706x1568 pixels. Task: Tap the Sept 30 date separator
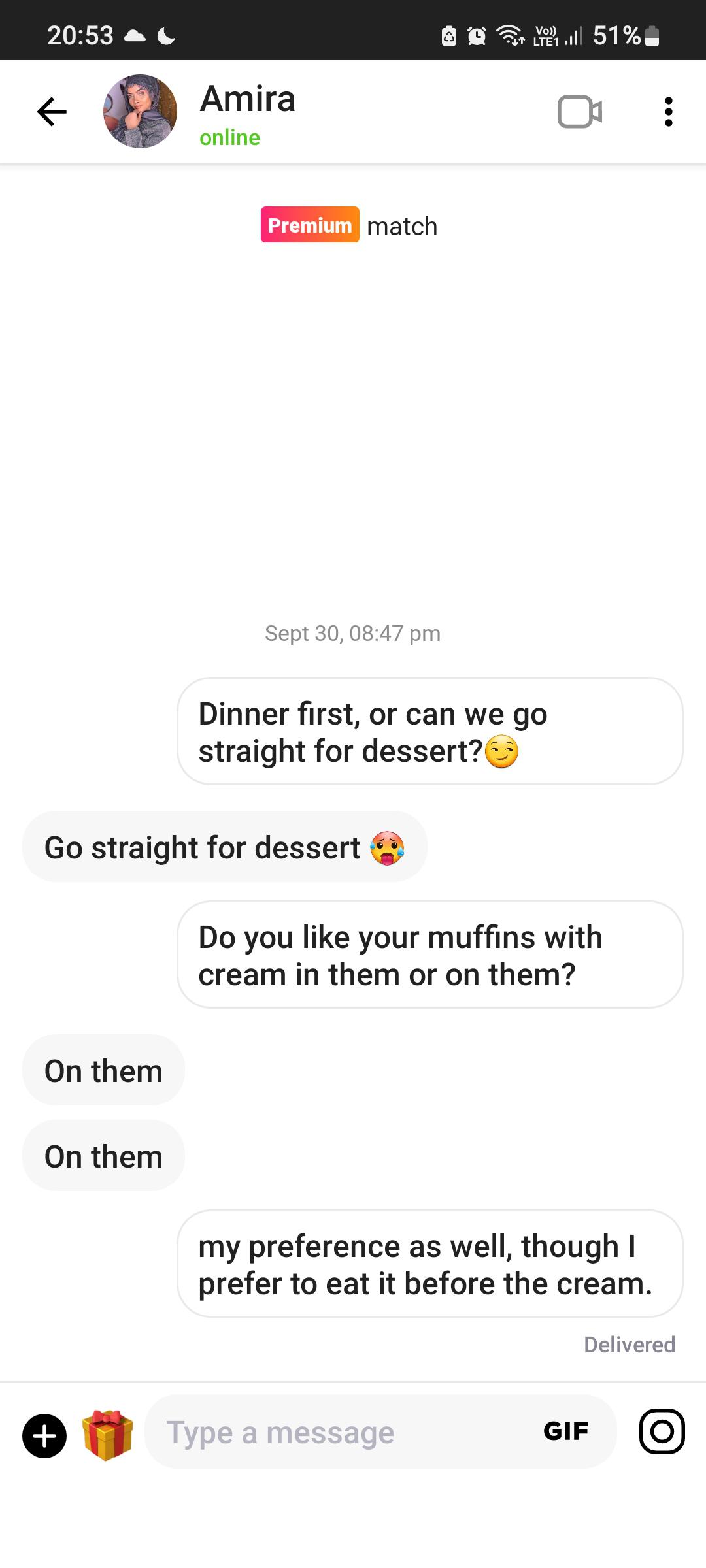click(x=353, y=632)
